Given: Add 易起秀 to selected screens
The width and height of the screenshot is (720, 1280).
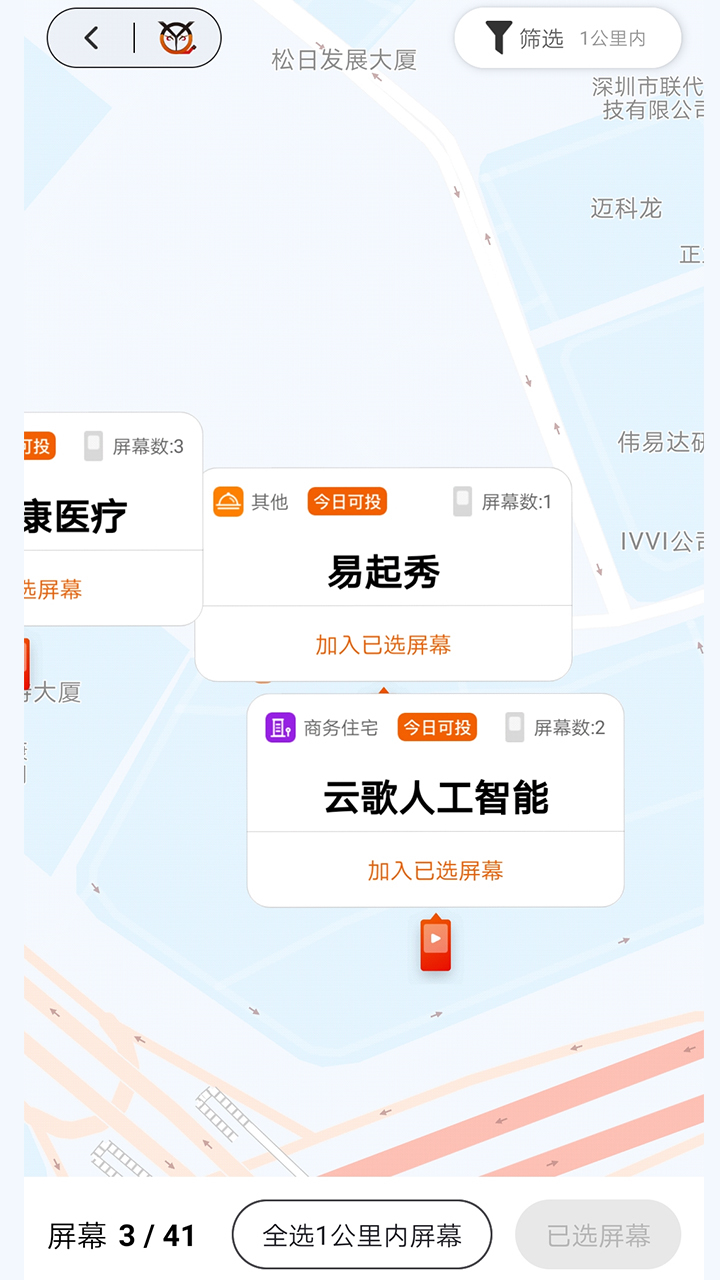Looking at the screenshot, I should click(383, 645).
